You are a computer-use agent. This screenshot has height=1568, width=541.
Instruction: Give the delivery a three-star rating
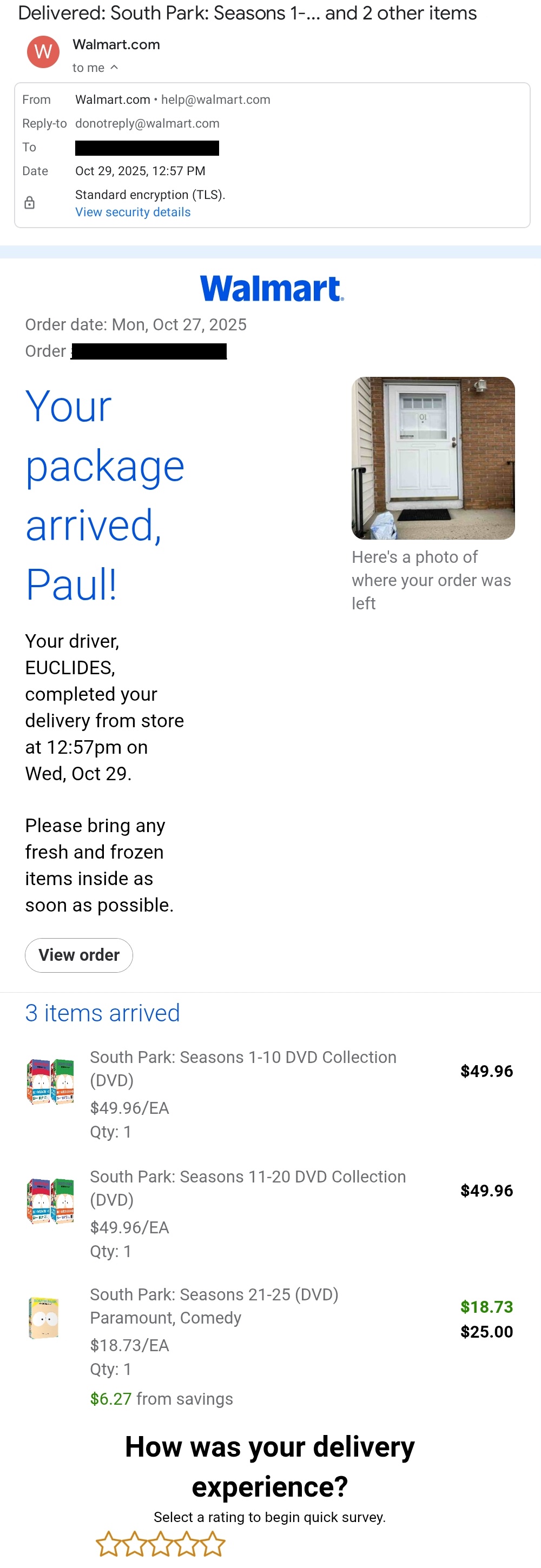click(161, 1543)
